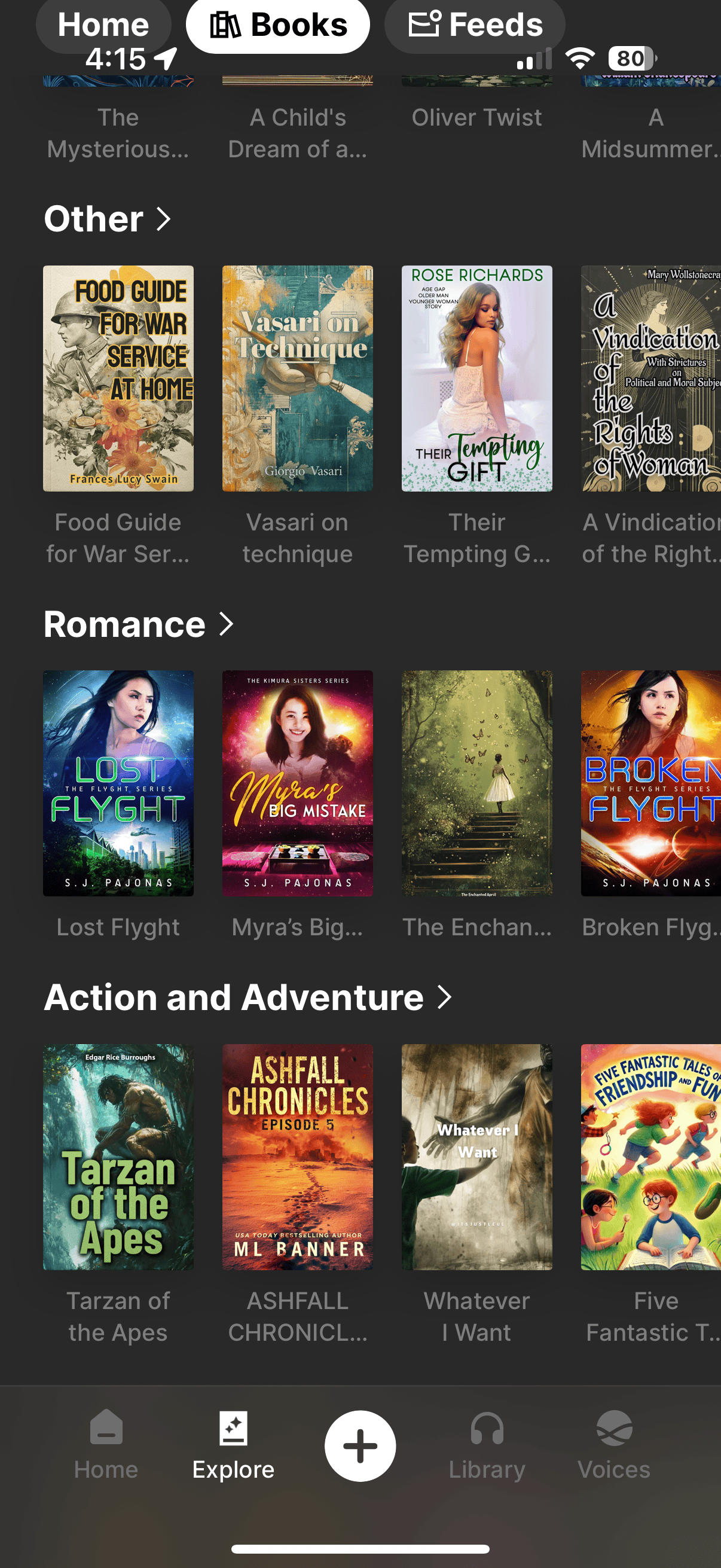The width and height of the screenshot is (721, 1568).
Task: Go to the Library tab
Action: click(x=487, y=1445)
